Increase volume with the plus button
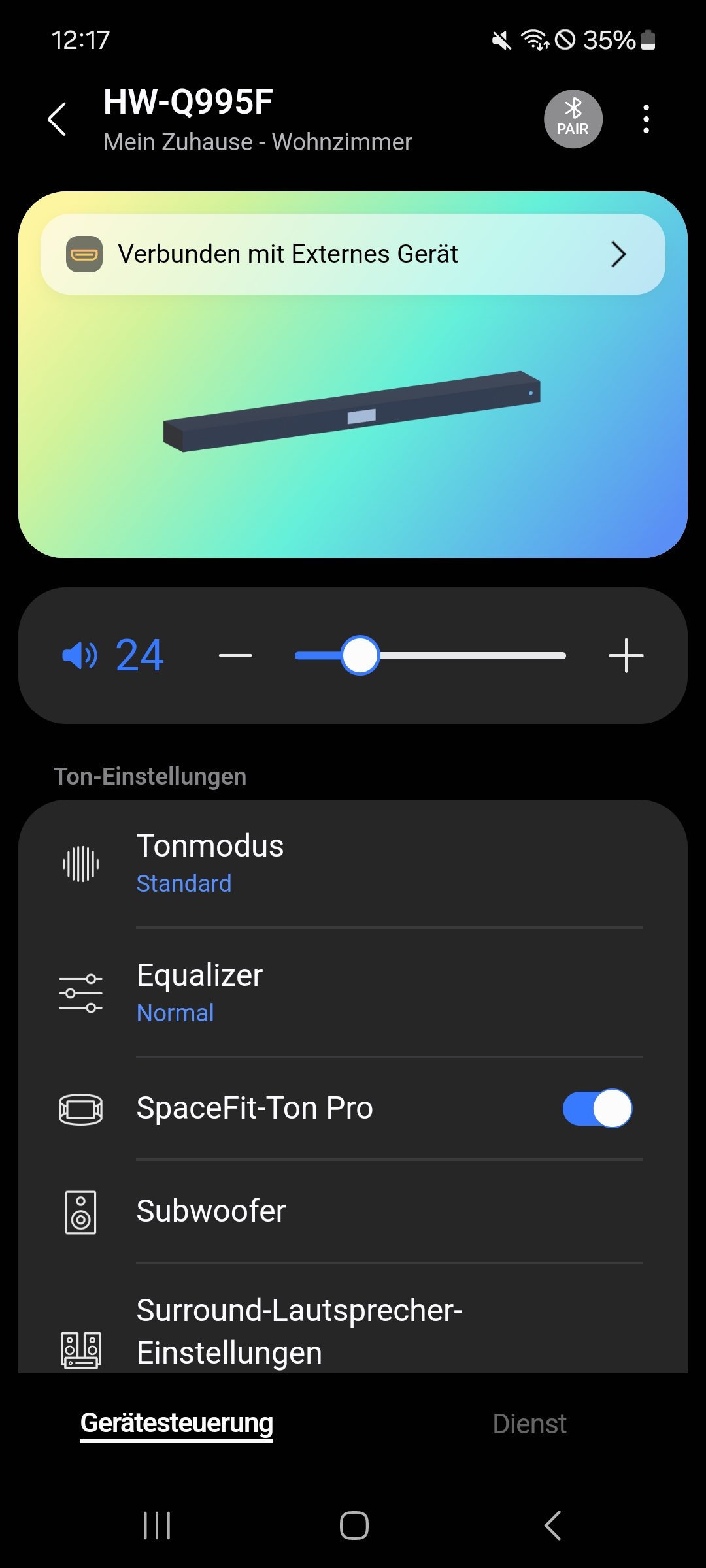 click(626, 655)
